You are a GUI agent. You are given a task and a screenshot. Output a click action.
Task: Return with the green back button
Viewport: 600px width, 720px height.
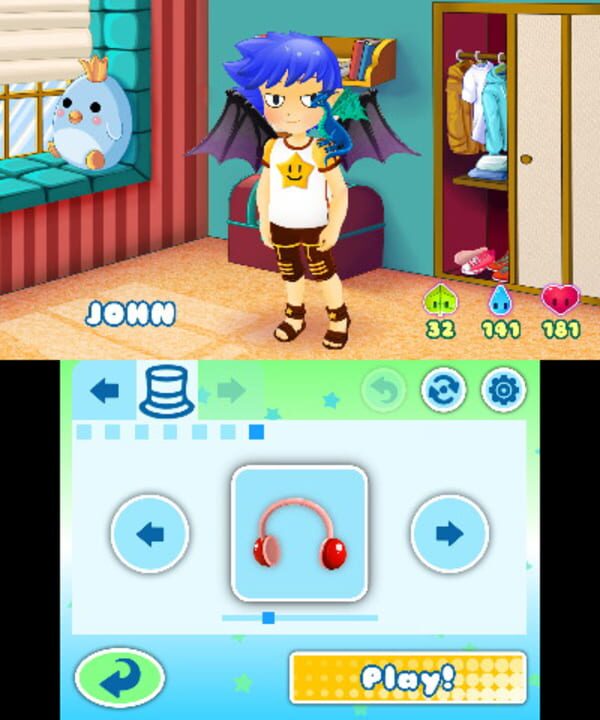(x=119, y=677)
